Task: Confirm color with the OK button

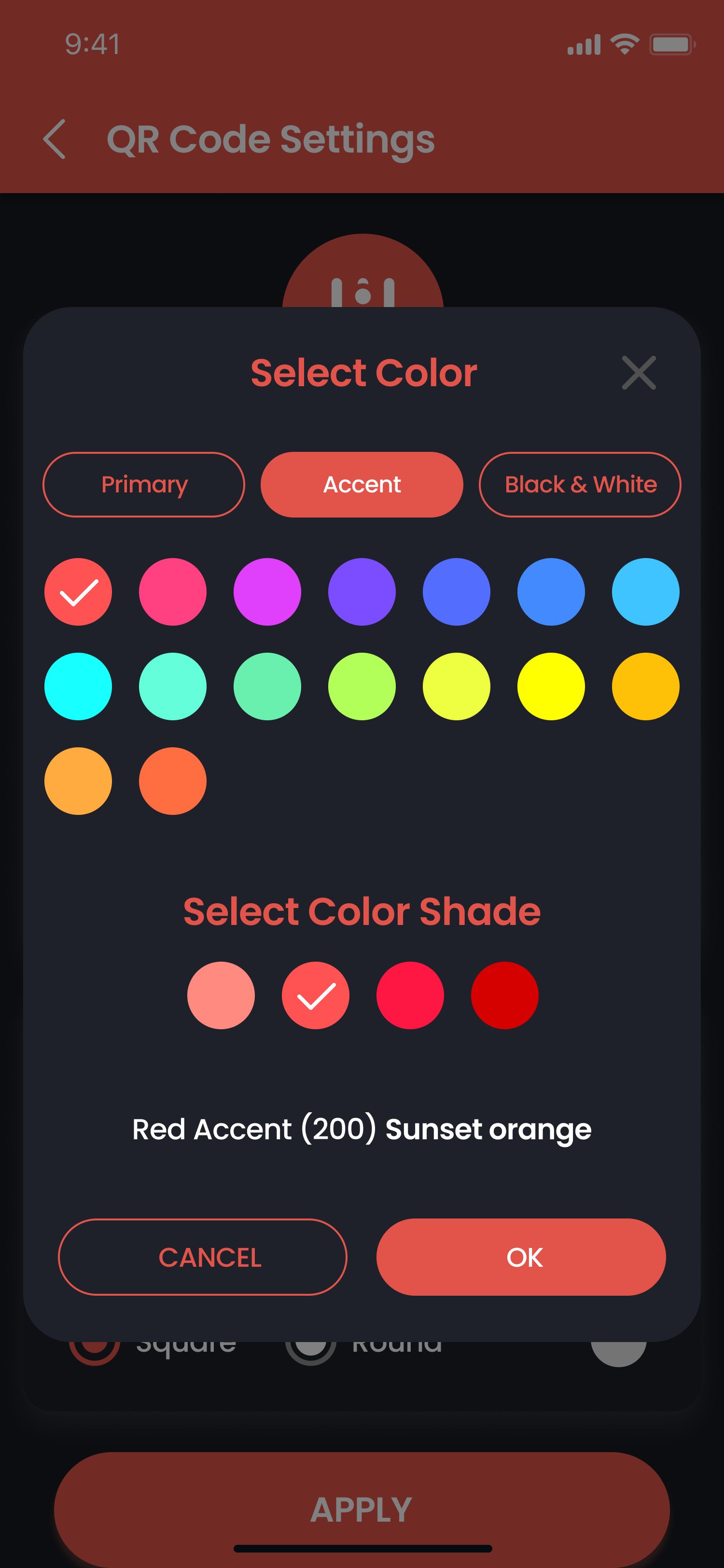Action: (x=521, y=1257)
